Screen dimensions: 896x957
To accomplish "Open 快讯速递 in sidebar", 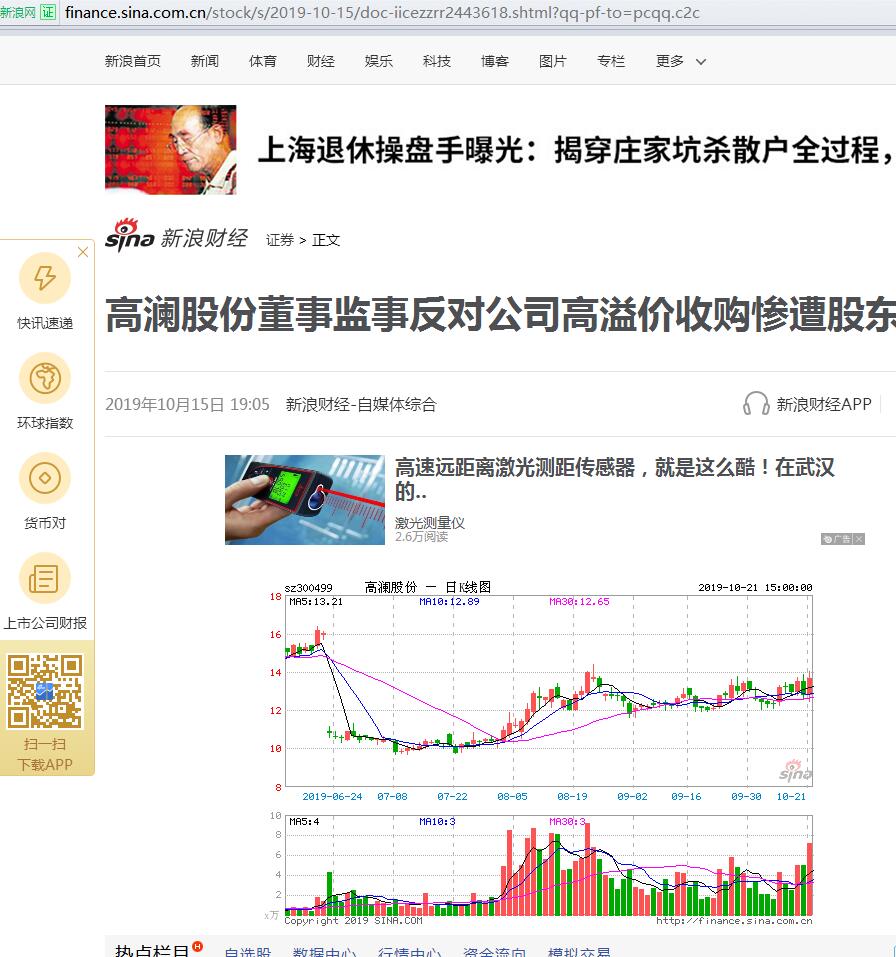I will click(45, 291).
